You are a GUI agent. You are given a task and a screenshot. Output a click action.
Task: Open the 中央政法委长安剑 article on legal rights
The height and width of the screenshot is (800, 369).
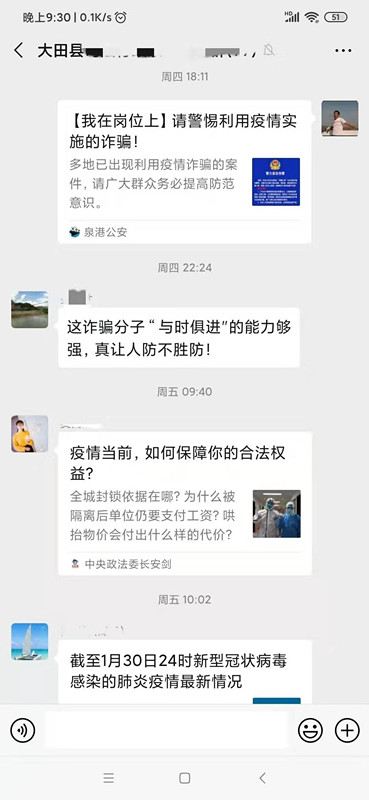(184, 504)
